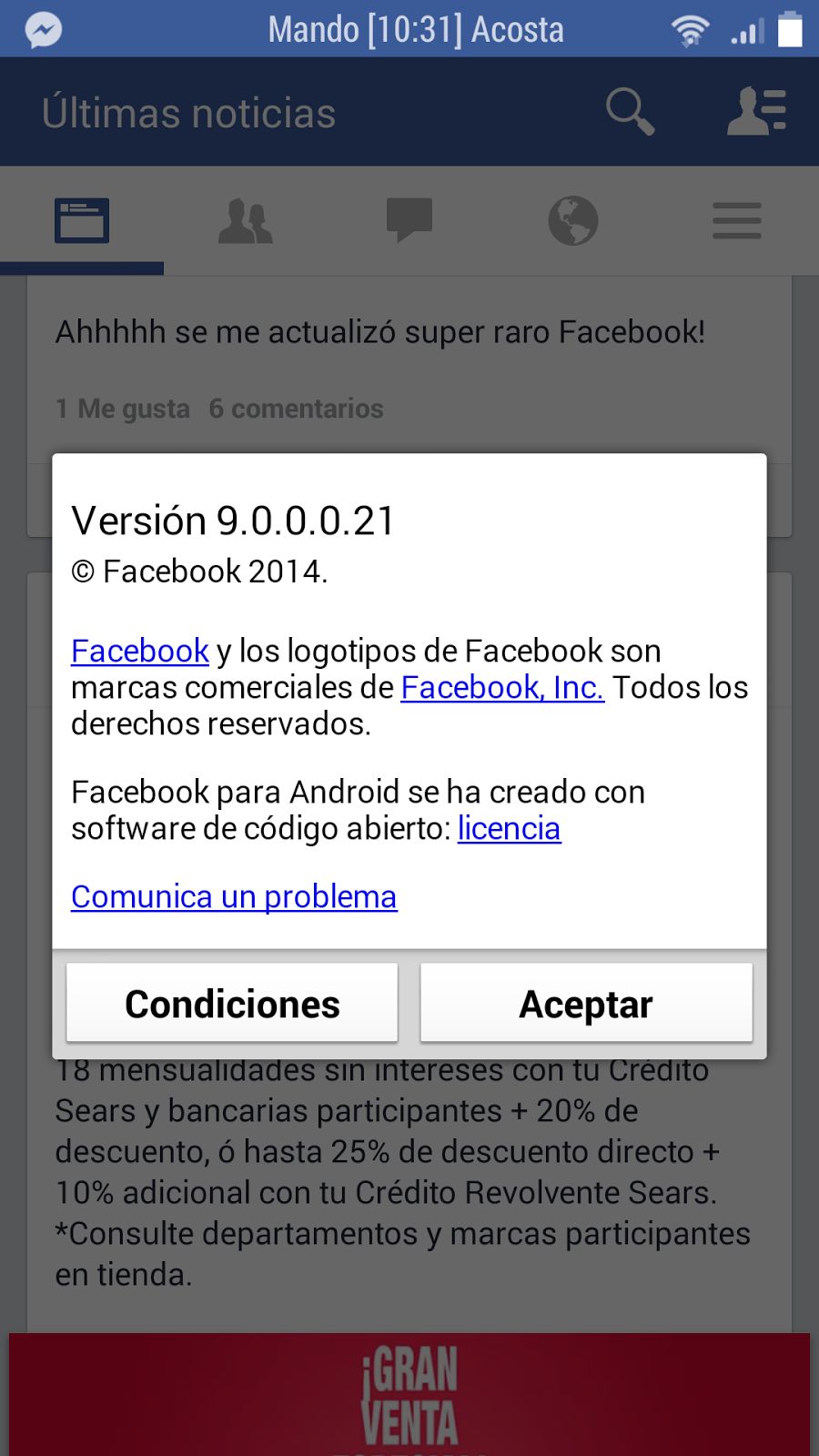819x1456 pixels.
Task: Follow the Facebook, Inc. link
Action: [x=502, y=688]
